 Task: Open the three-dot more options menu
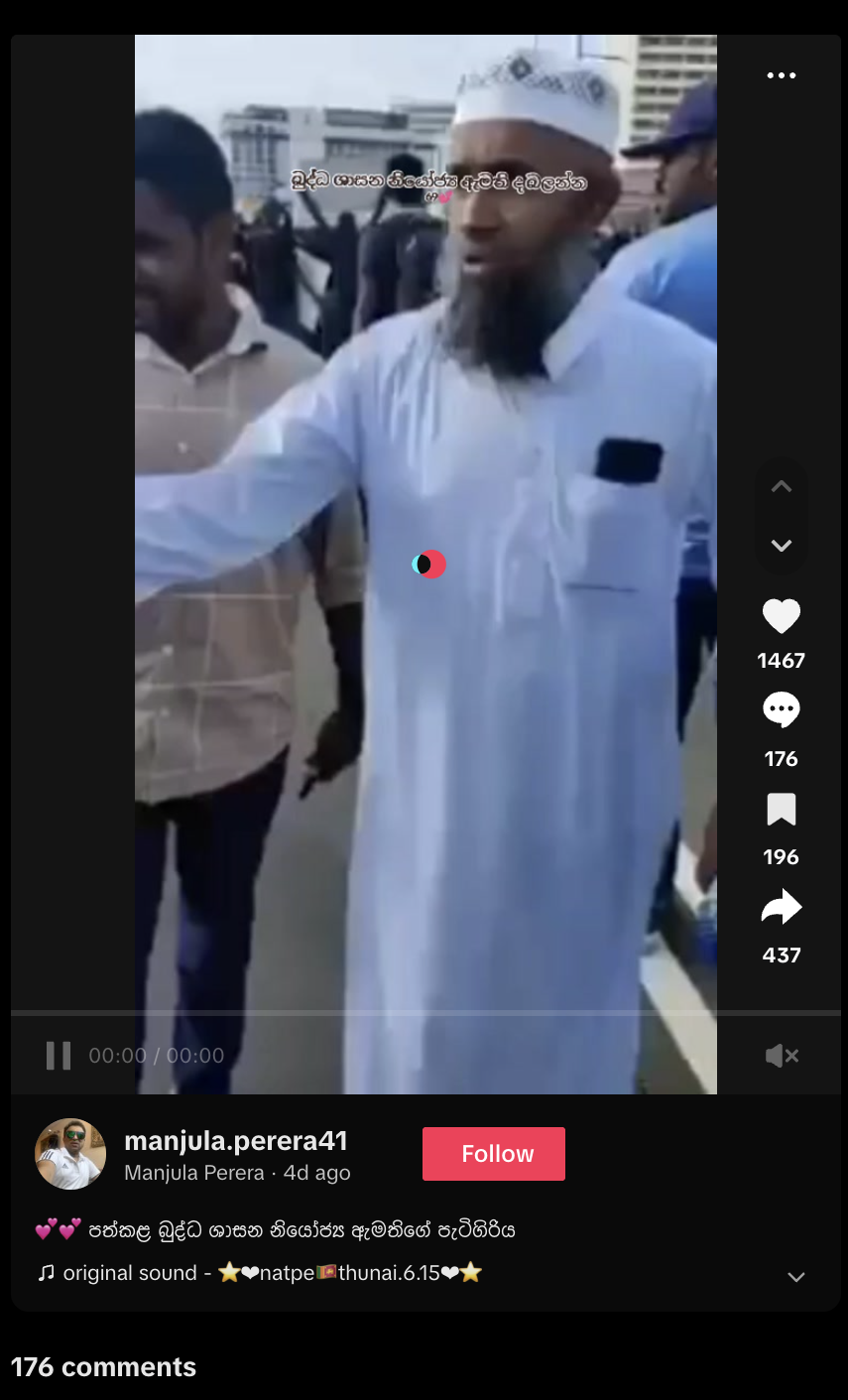tap(781, 75)
